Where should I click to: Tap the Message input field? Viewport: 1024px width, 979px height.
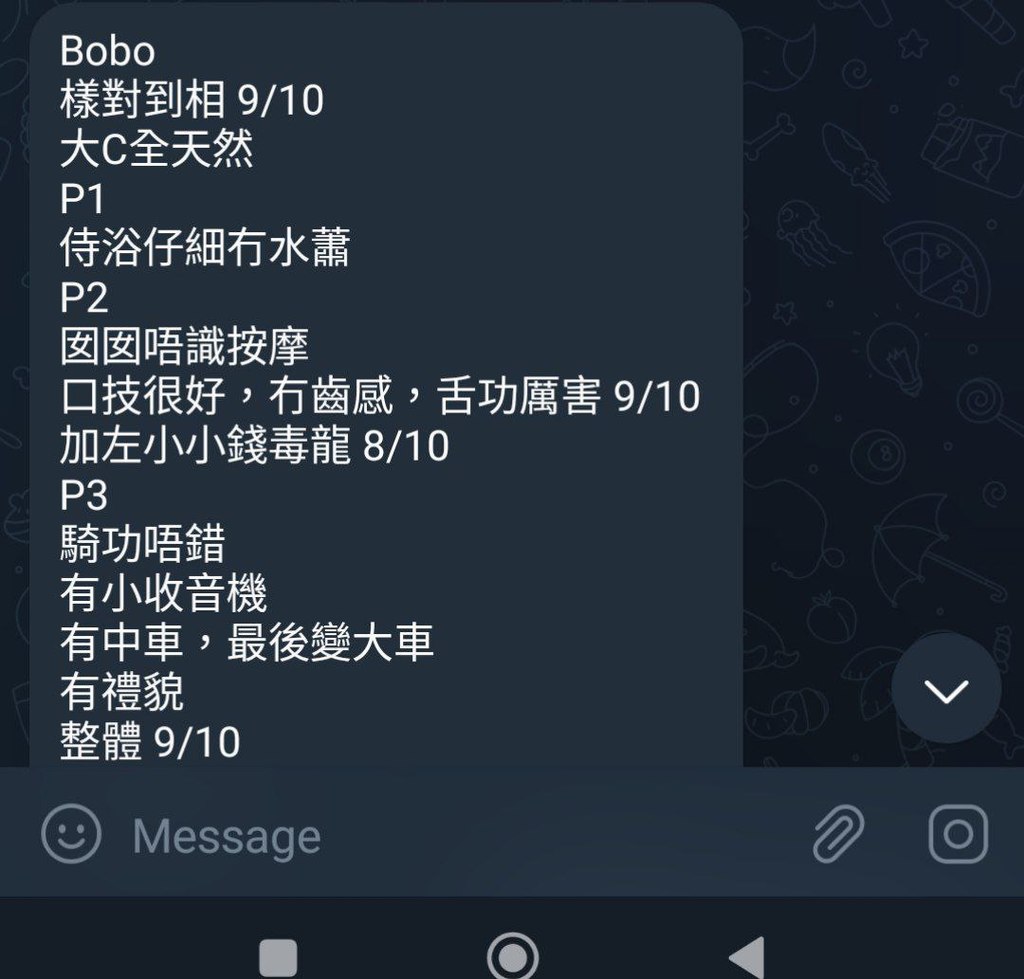point(450,836)
